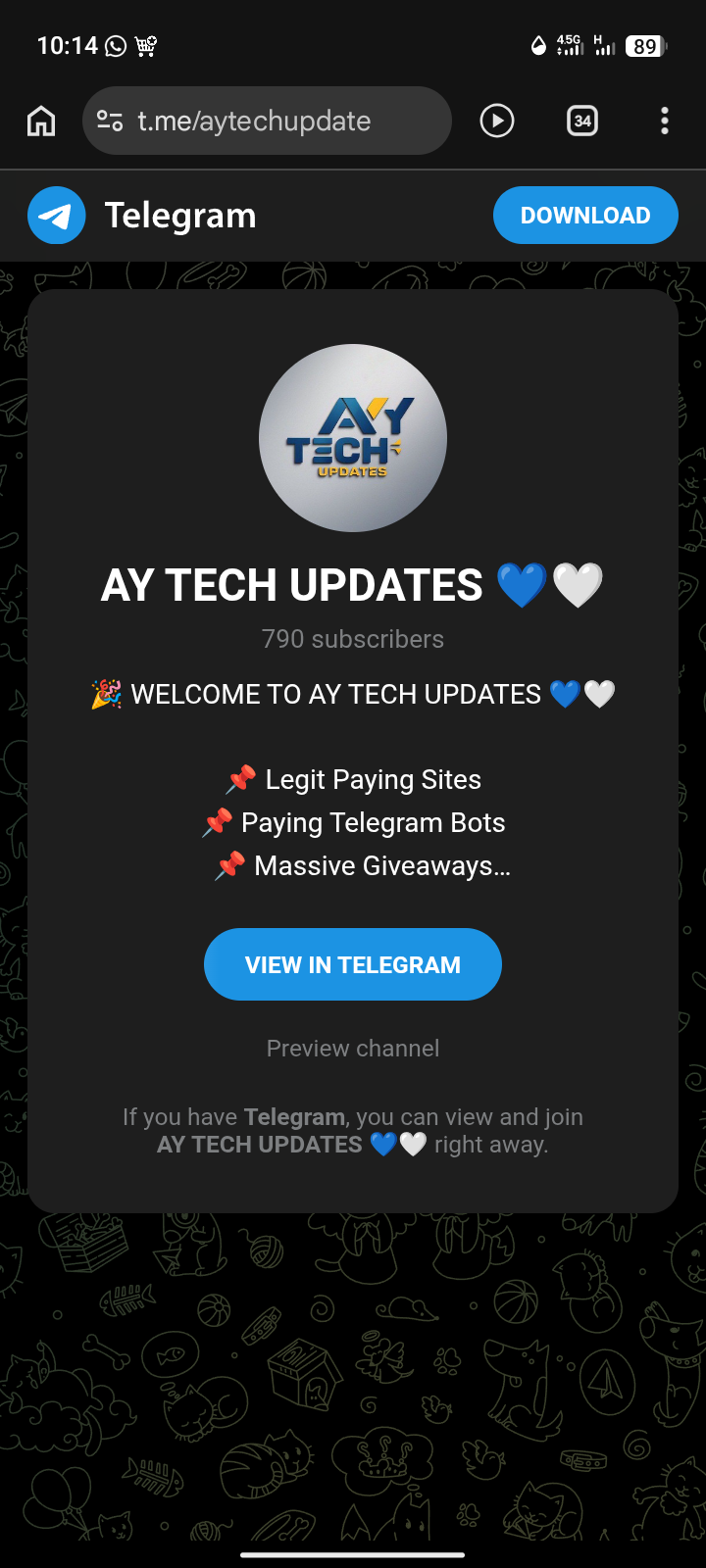Open the tab switcher showing 34 tabs
Viewport: 706px width, 1568px height.
[x=582, y=121]
